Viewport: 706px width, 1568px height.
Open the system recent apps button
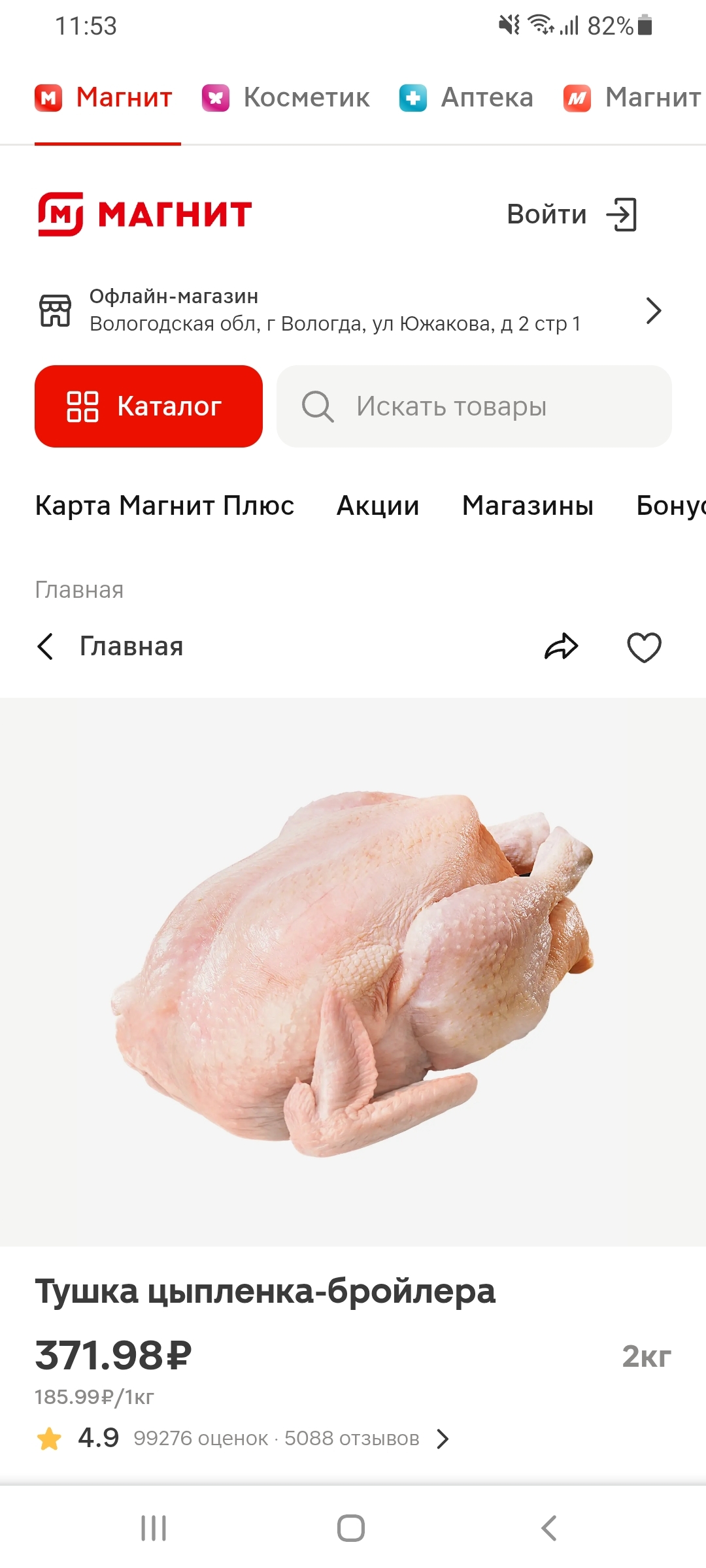coord(154,1528)
